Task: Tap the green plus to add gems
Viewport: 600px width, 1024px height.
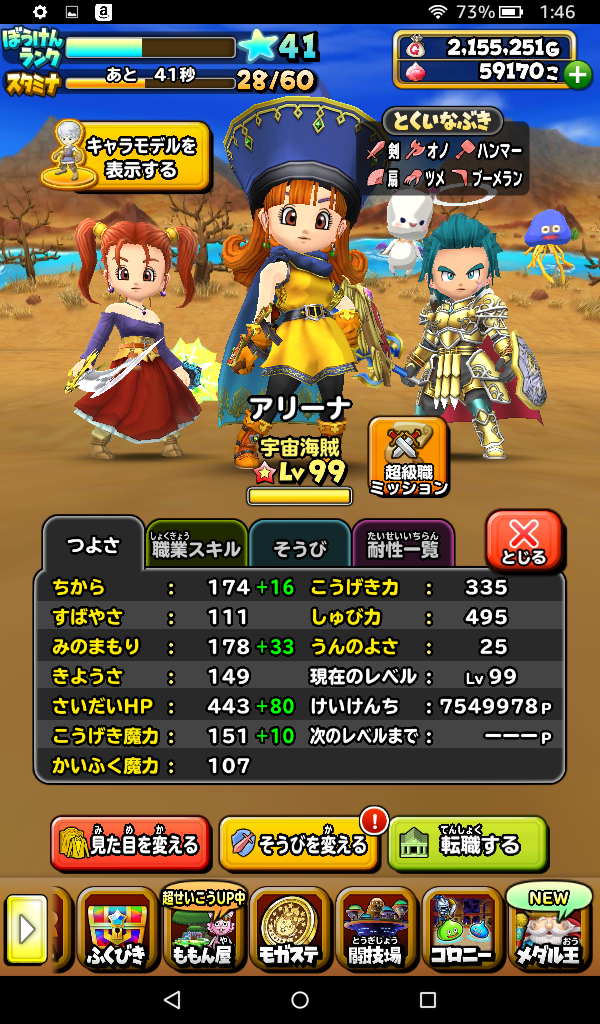Action: point(577,73)
